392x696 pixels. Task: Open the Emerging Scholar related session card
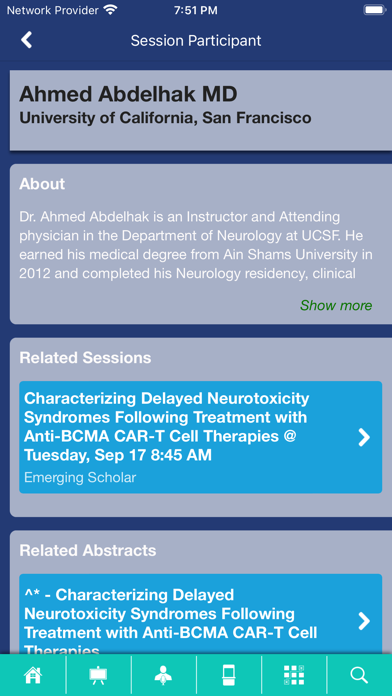(x=201, y=437)
